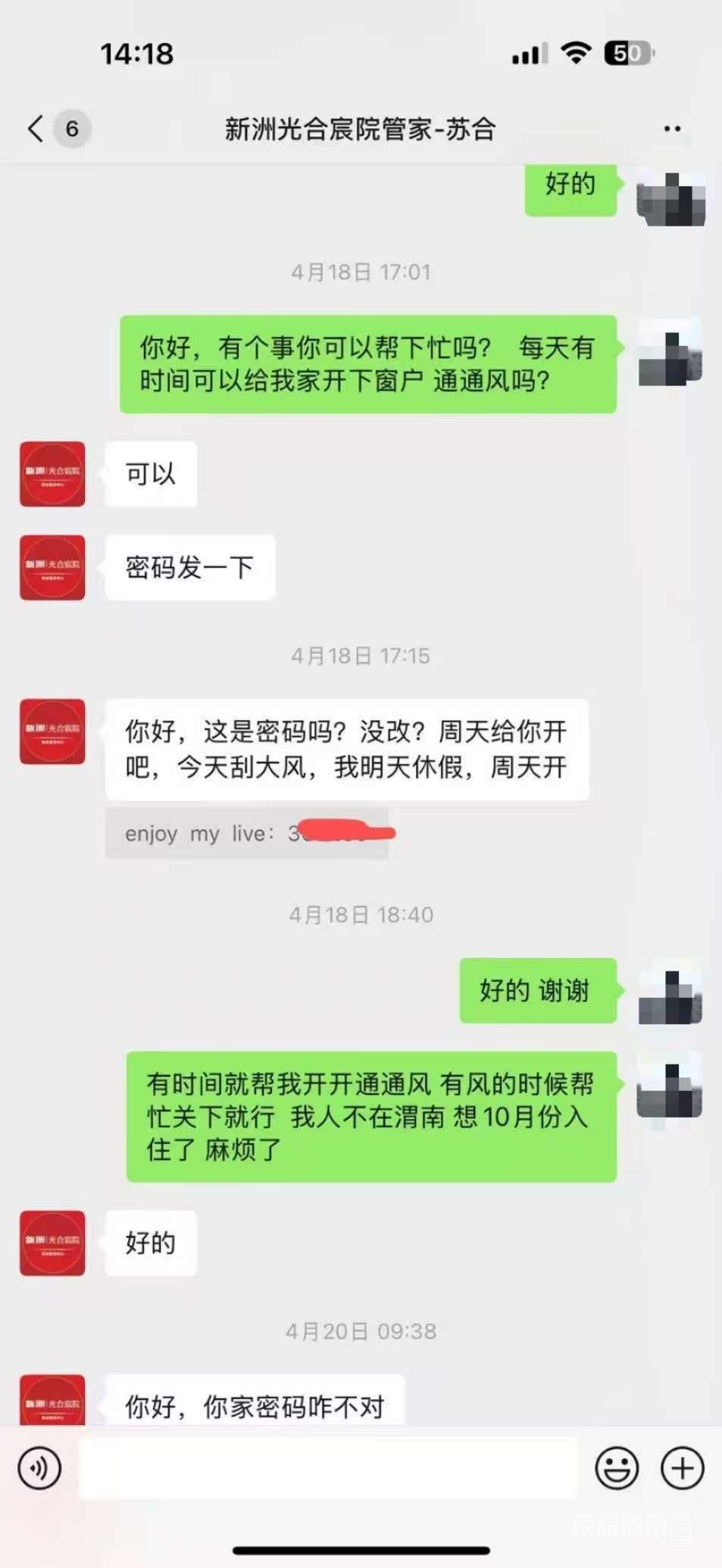Switch to voice message input
The height and width of the screenshot is (1568, 722).
(39, 1468)
